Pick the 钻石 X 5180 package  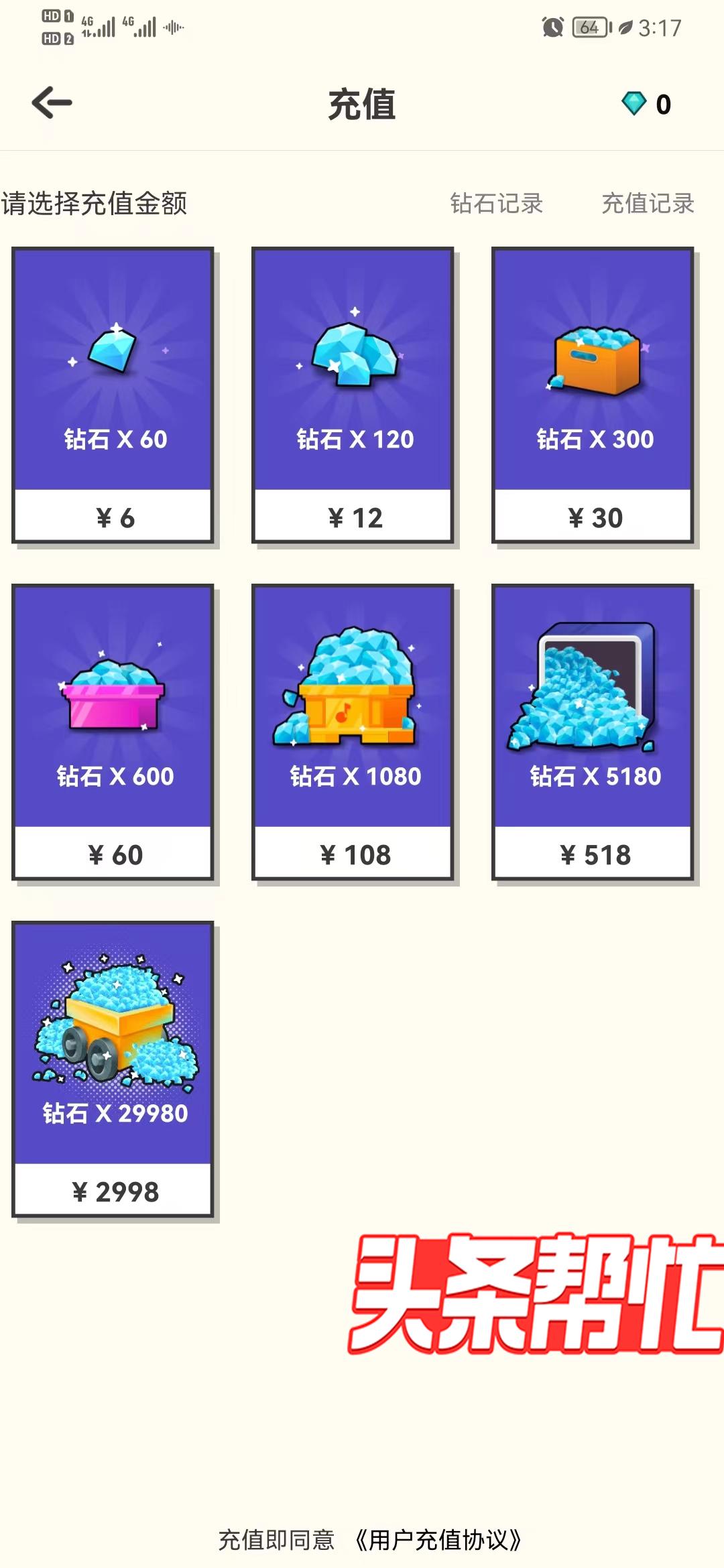click(x=593, y=732)
